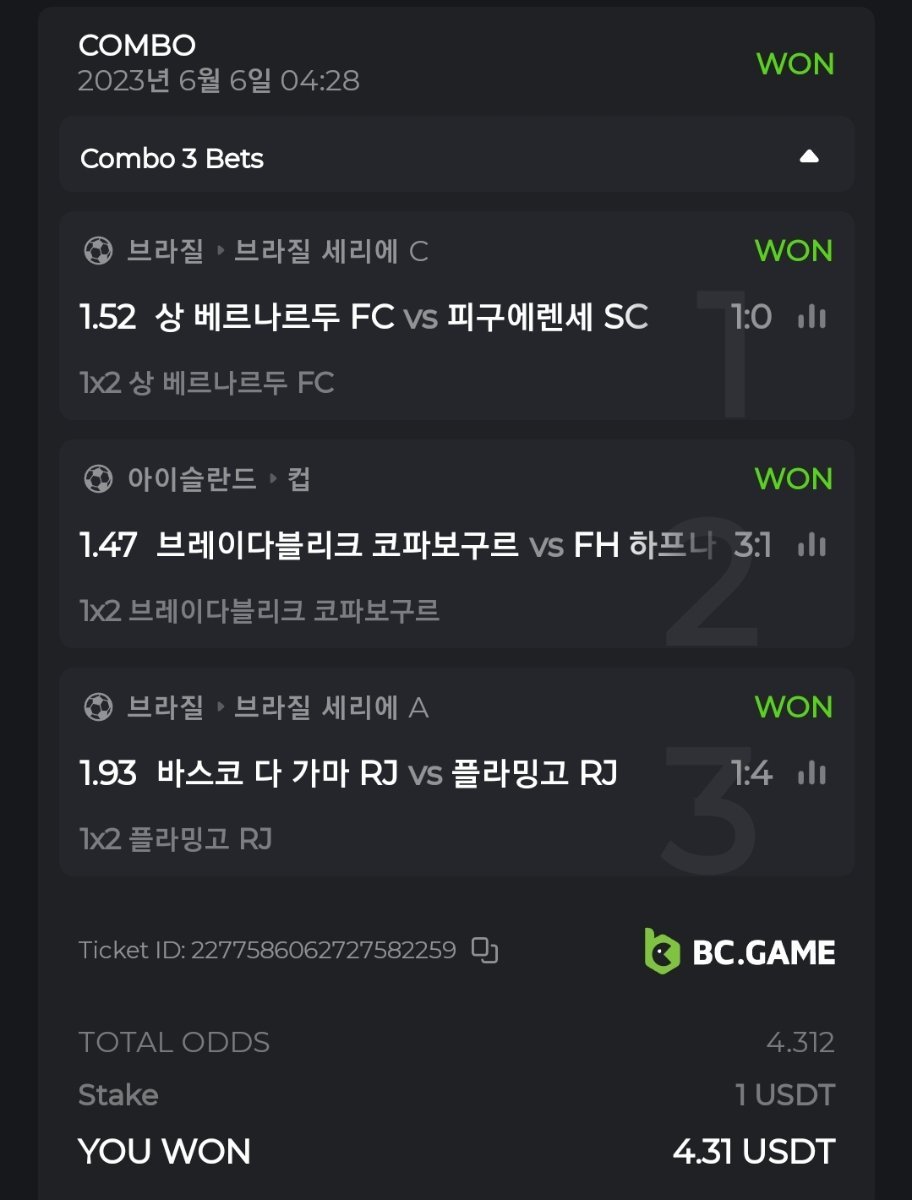Open 상 베르나르두 FC vs 피구에렌세 SC bet
Viewport: 912px width, 1200px height.
pos(400,318)
